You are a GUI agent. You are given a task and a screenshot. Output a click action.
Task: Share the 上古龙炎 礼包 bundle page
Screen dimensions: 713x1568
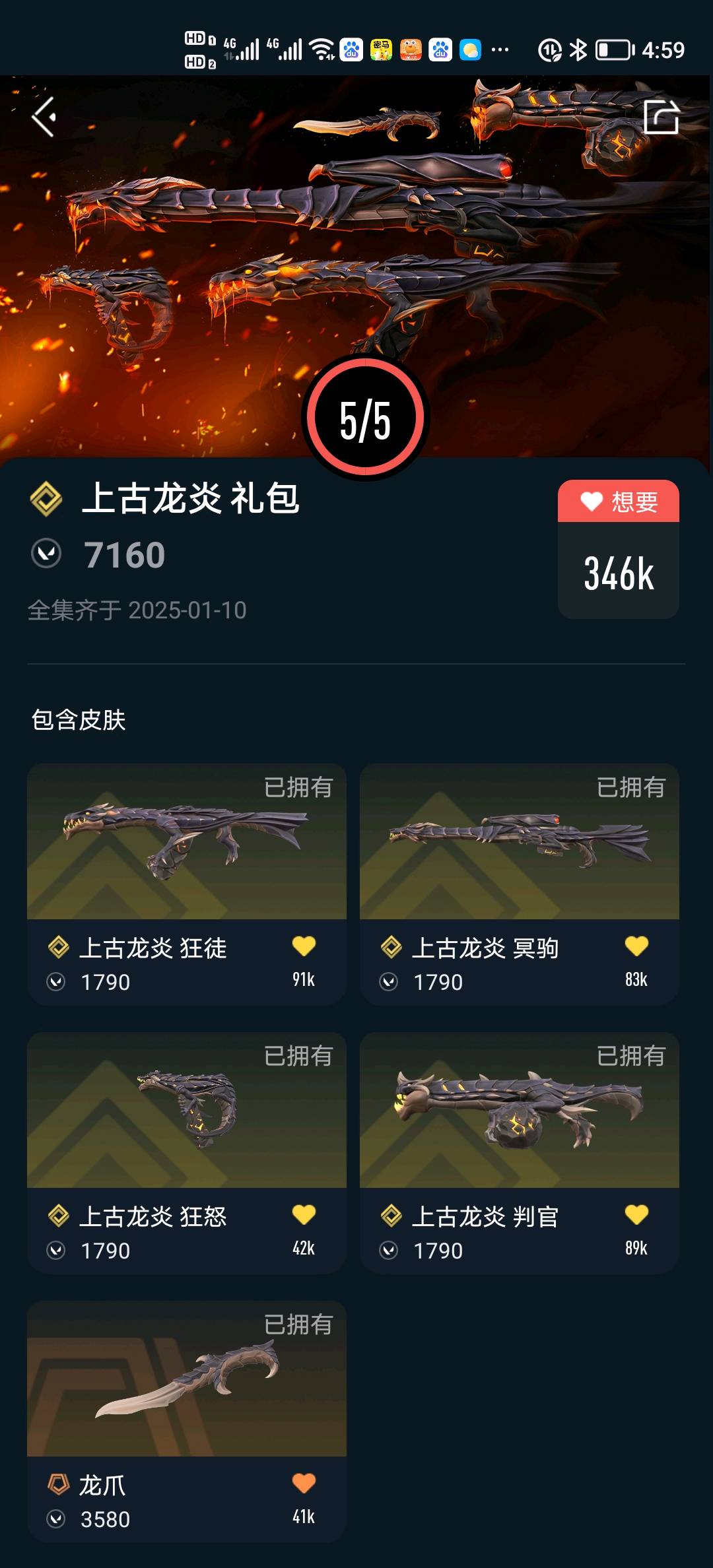(x=661, y=117)
